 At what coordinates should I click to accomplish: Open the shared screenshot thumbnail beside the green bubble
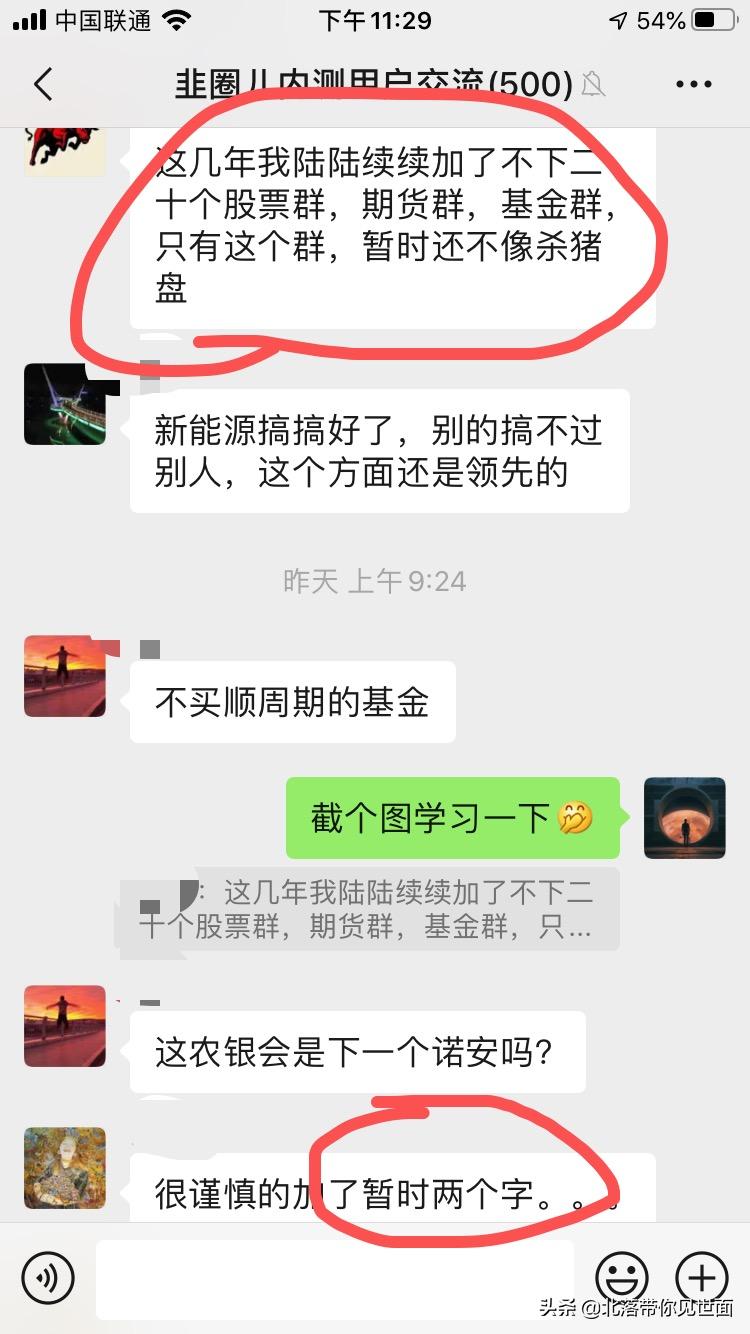(685, 818)
